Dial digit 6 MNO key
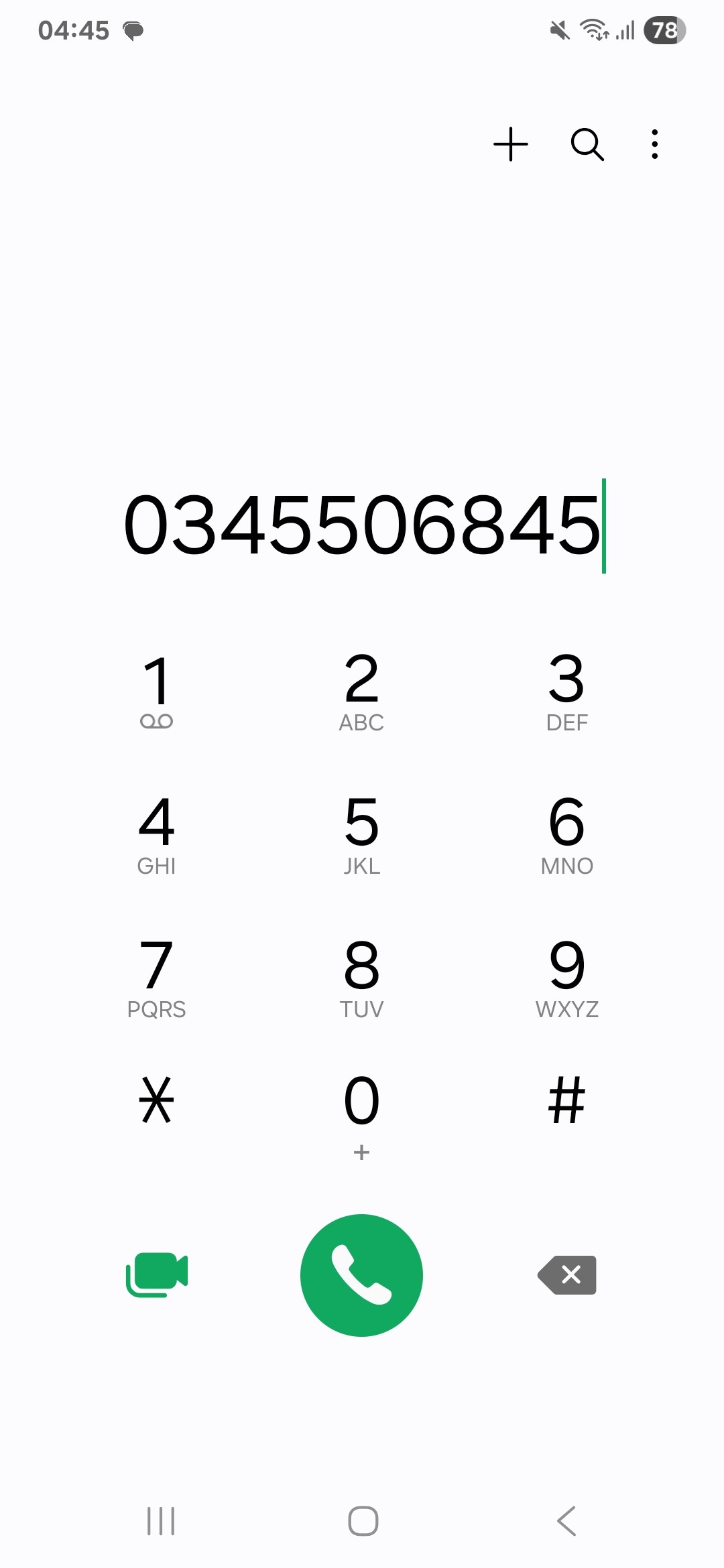The height and width of the screenshot is (1568, 724). 567,834
